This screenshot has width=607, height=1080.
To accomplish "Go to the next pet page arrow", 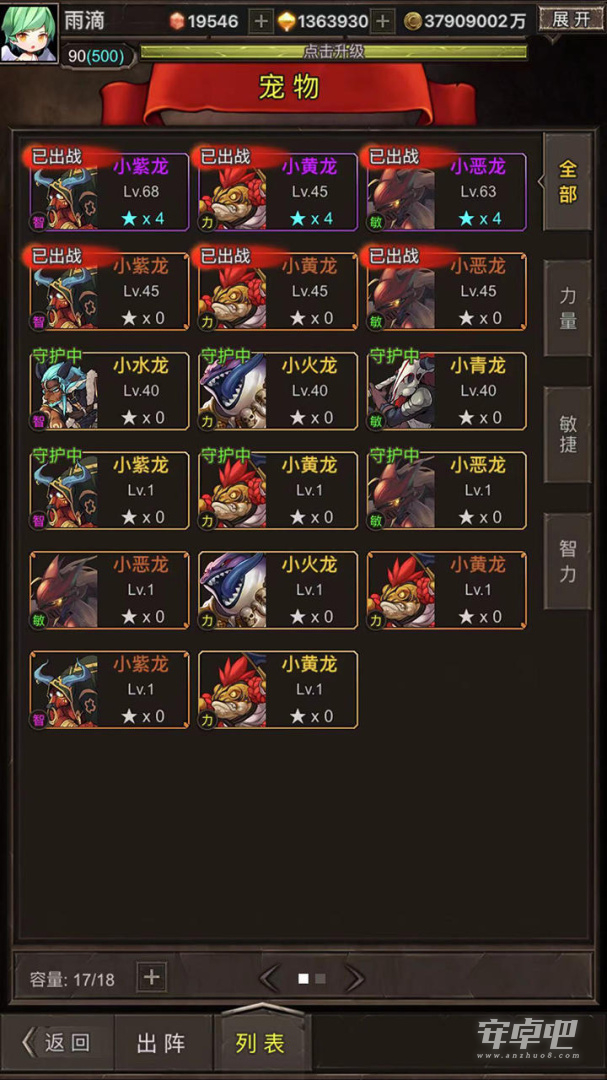I will 354,978.
